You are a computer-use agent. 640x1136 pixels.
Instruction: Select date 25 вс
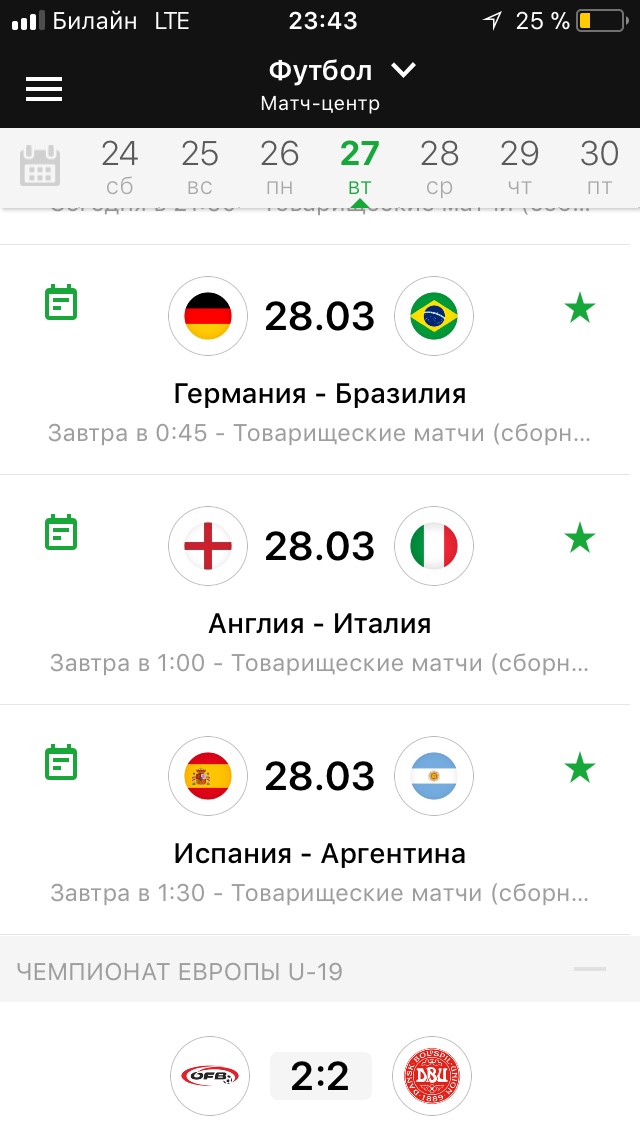tap(199, 167)
